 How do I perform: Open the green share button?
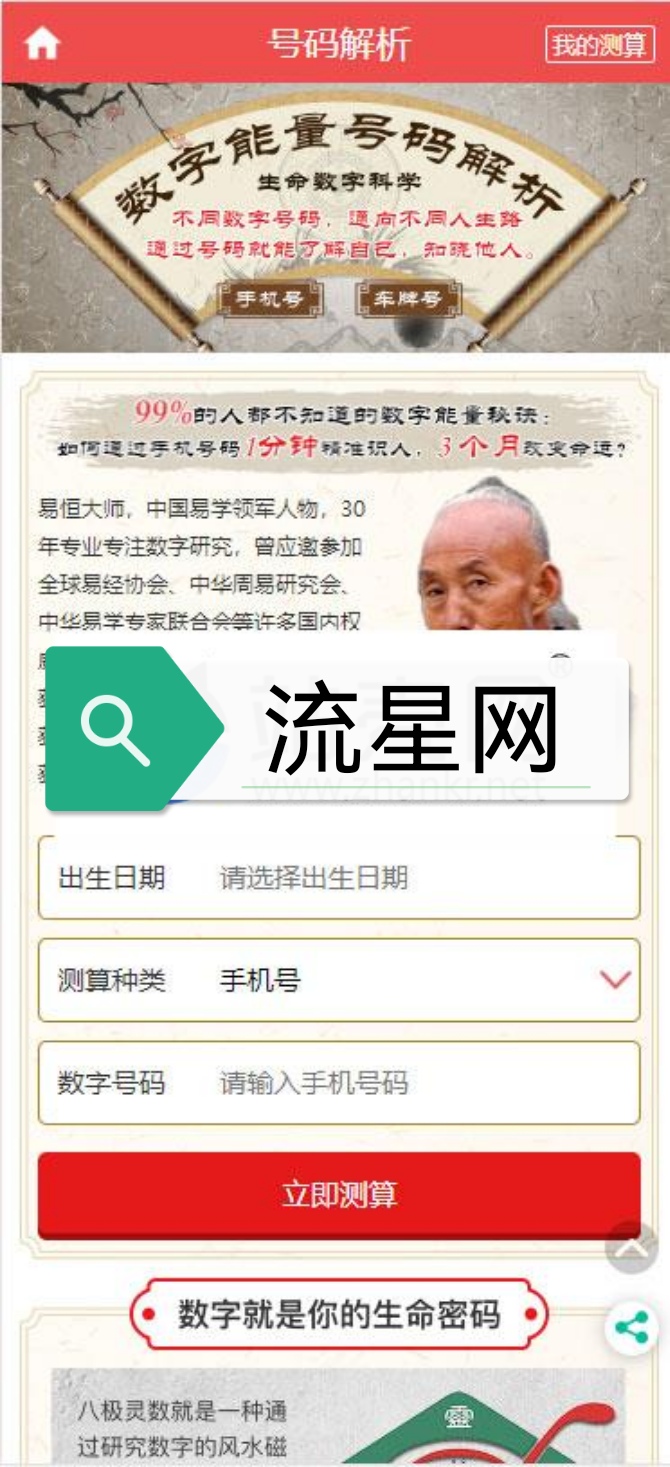pos(631,1329)
